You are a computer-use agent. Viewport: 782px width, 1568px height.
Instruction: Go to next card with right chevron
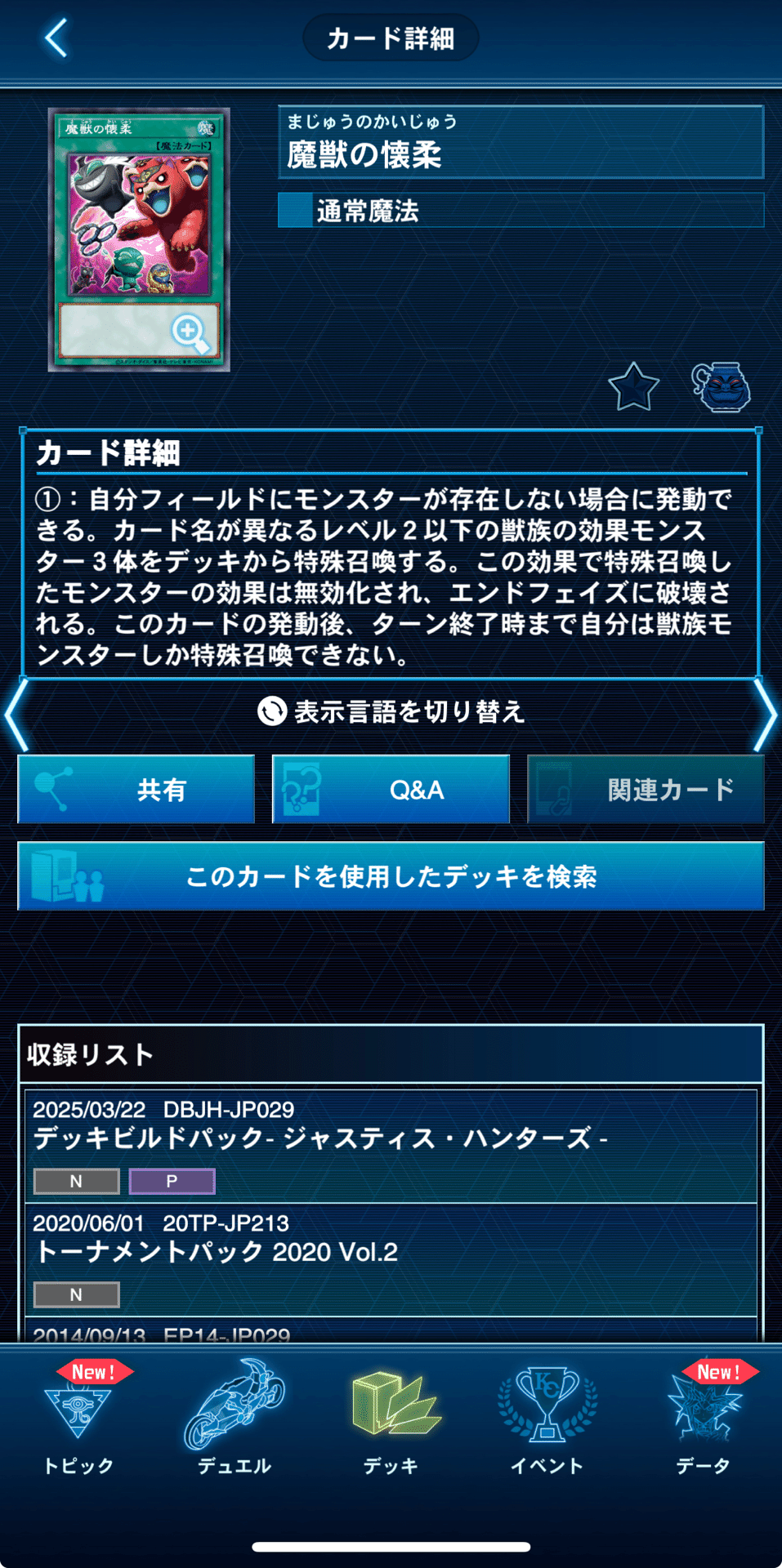tap(765, 715)
